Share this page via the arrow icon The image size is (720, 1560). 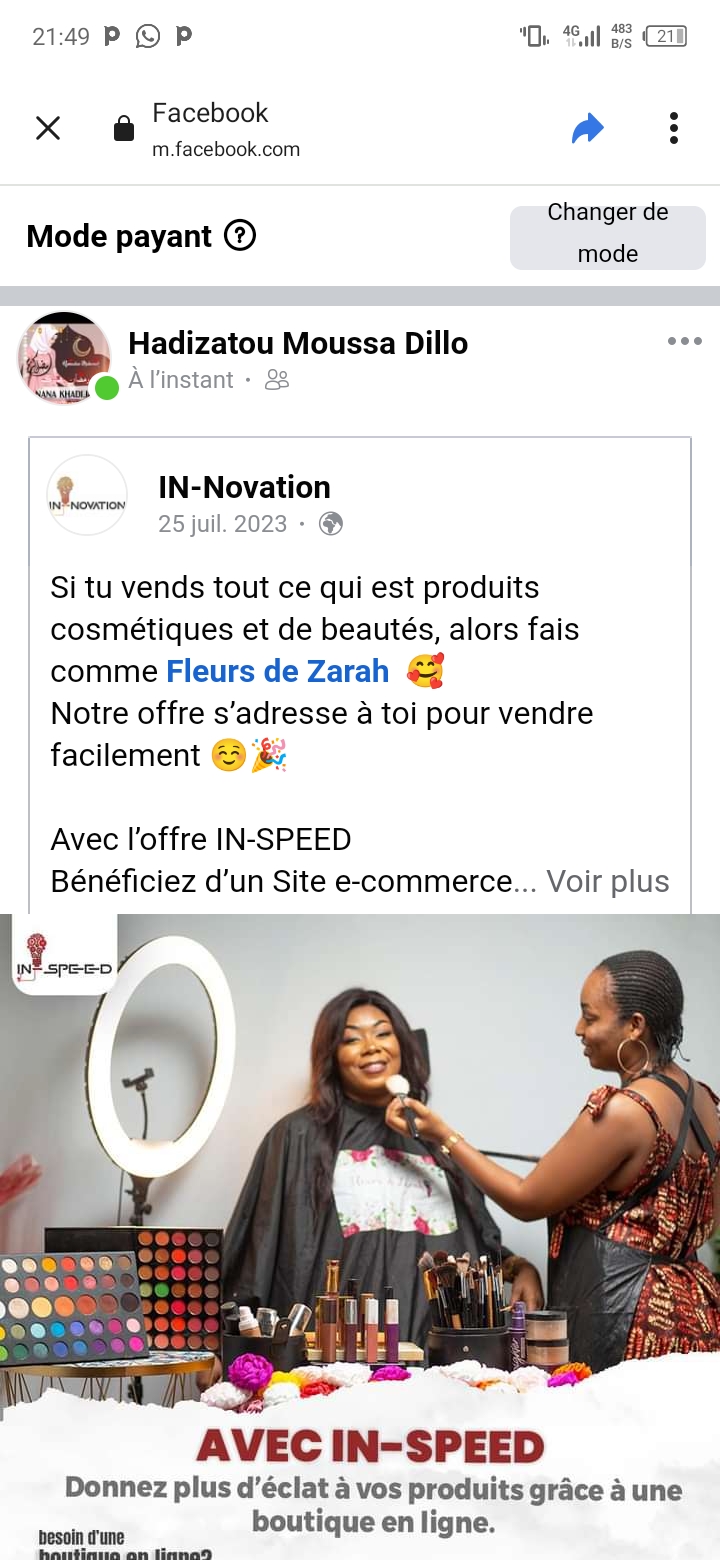pyautogui.click(x=588, y=128)
